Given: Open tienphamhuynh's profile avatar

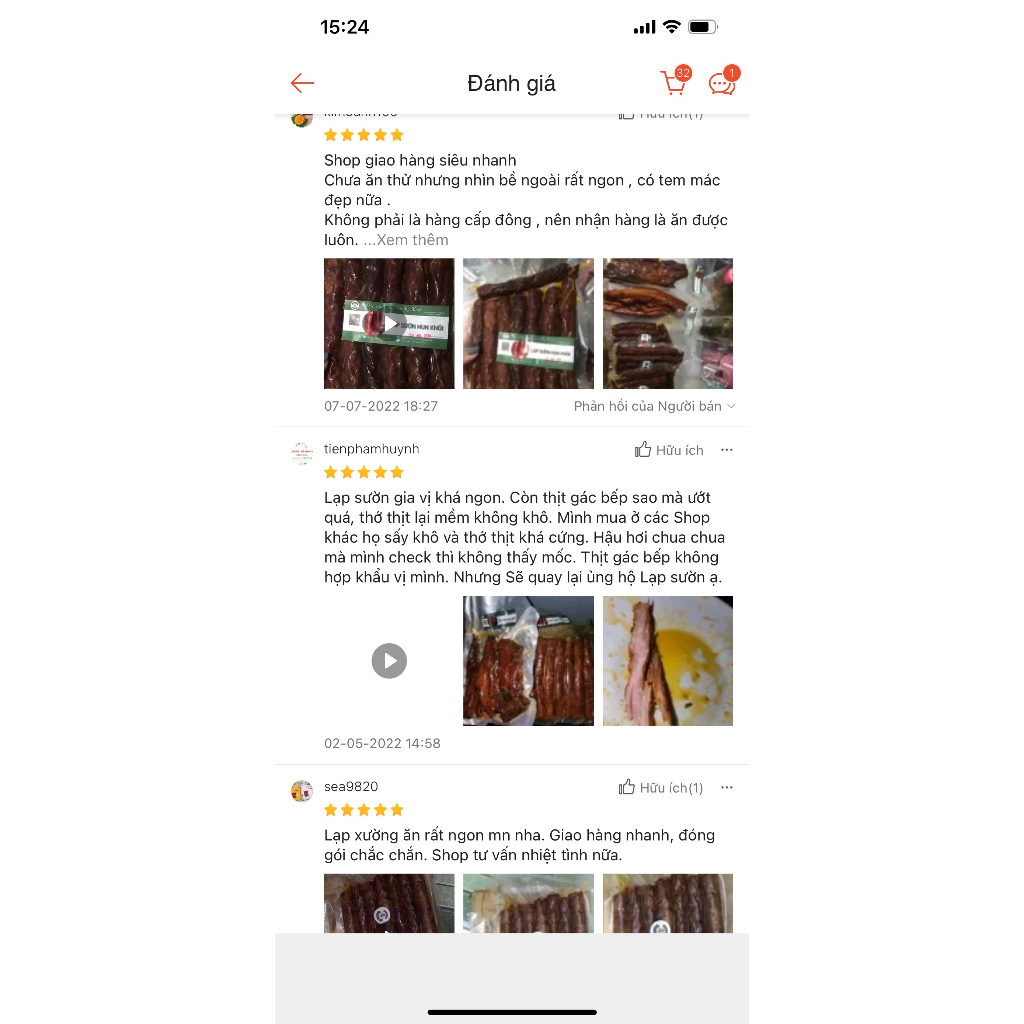Looking at the screenshot, I should (302, 453).
